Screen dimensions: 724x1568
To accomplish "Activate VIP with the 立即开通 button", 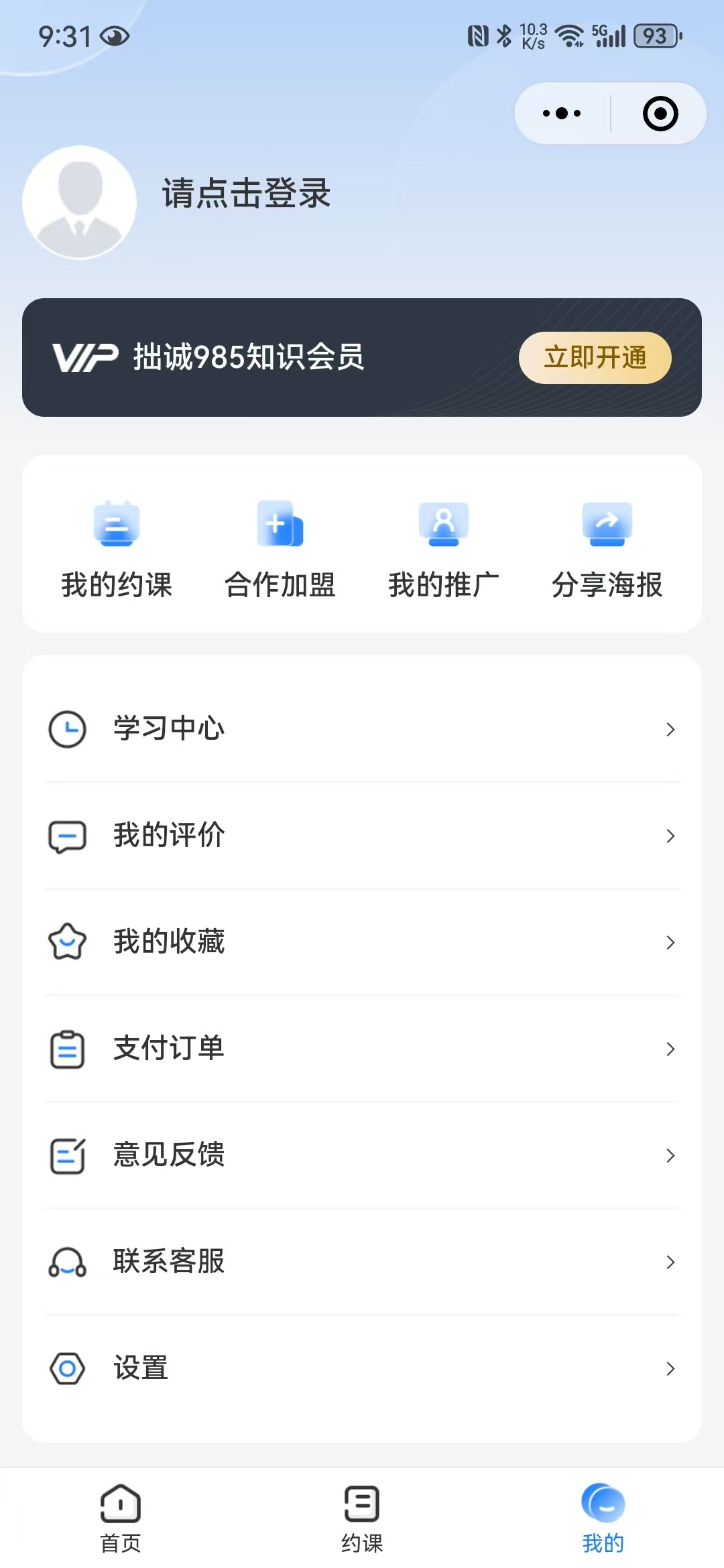I will pos(595,357).
